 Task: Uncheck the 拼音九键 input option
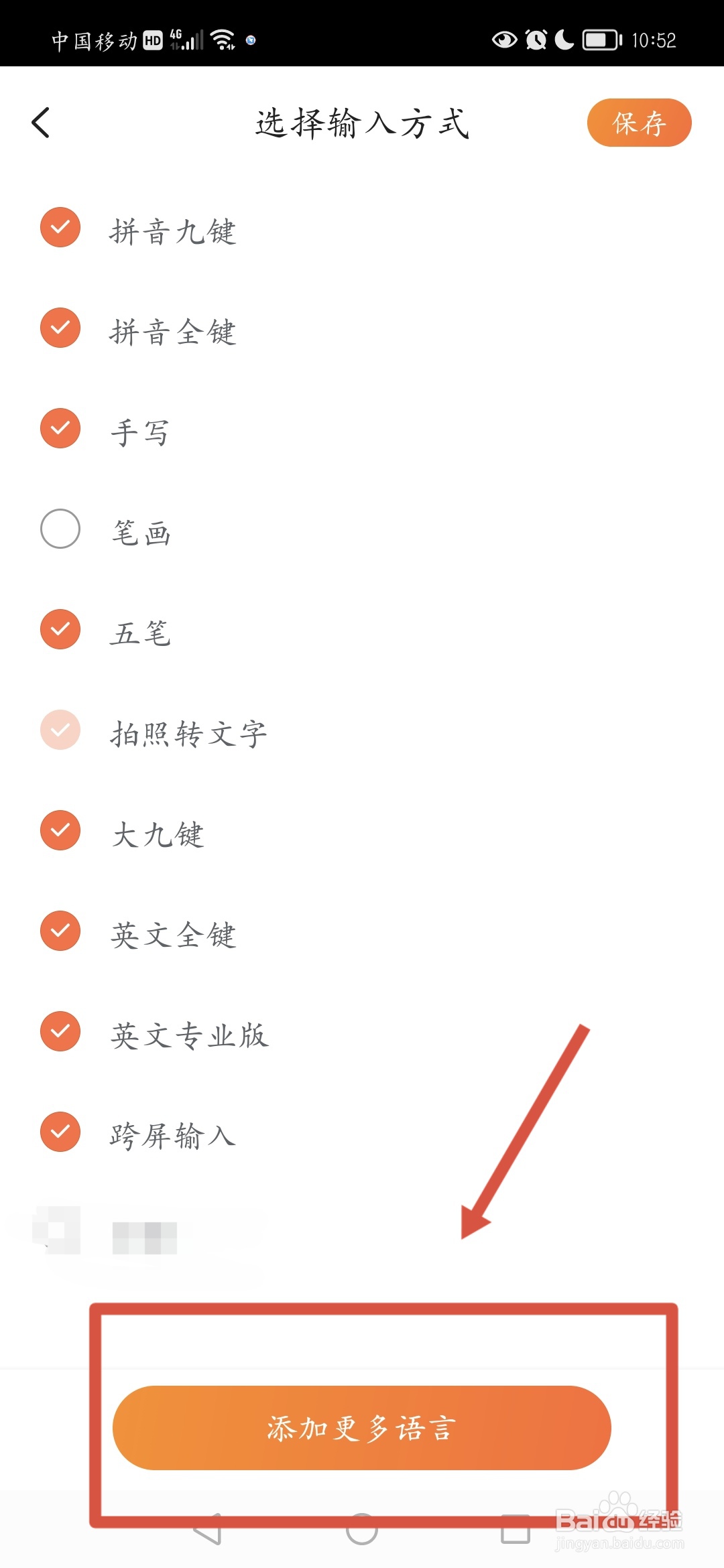(x=60, y=227)
